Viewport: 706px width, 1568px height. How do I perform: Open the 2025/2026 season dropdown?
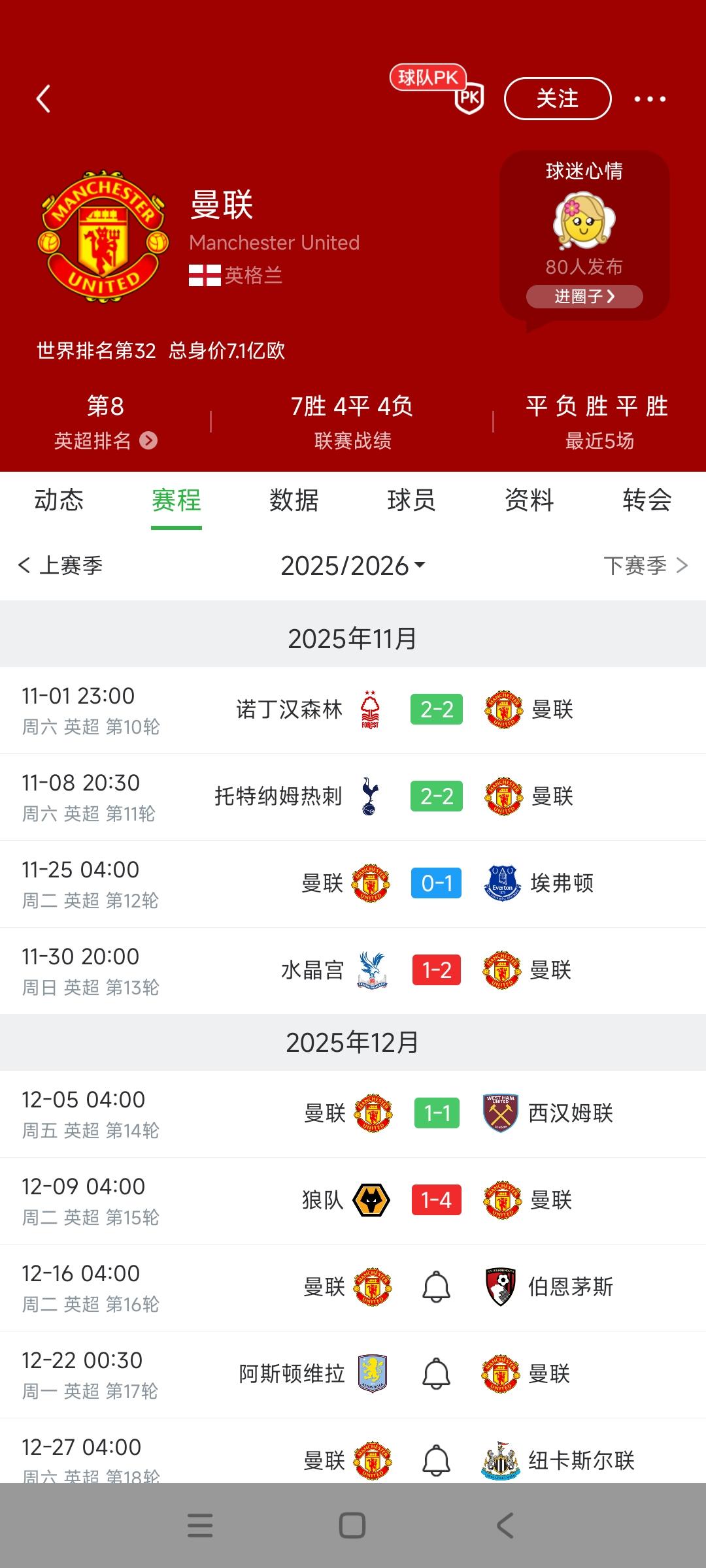[353, 566]
